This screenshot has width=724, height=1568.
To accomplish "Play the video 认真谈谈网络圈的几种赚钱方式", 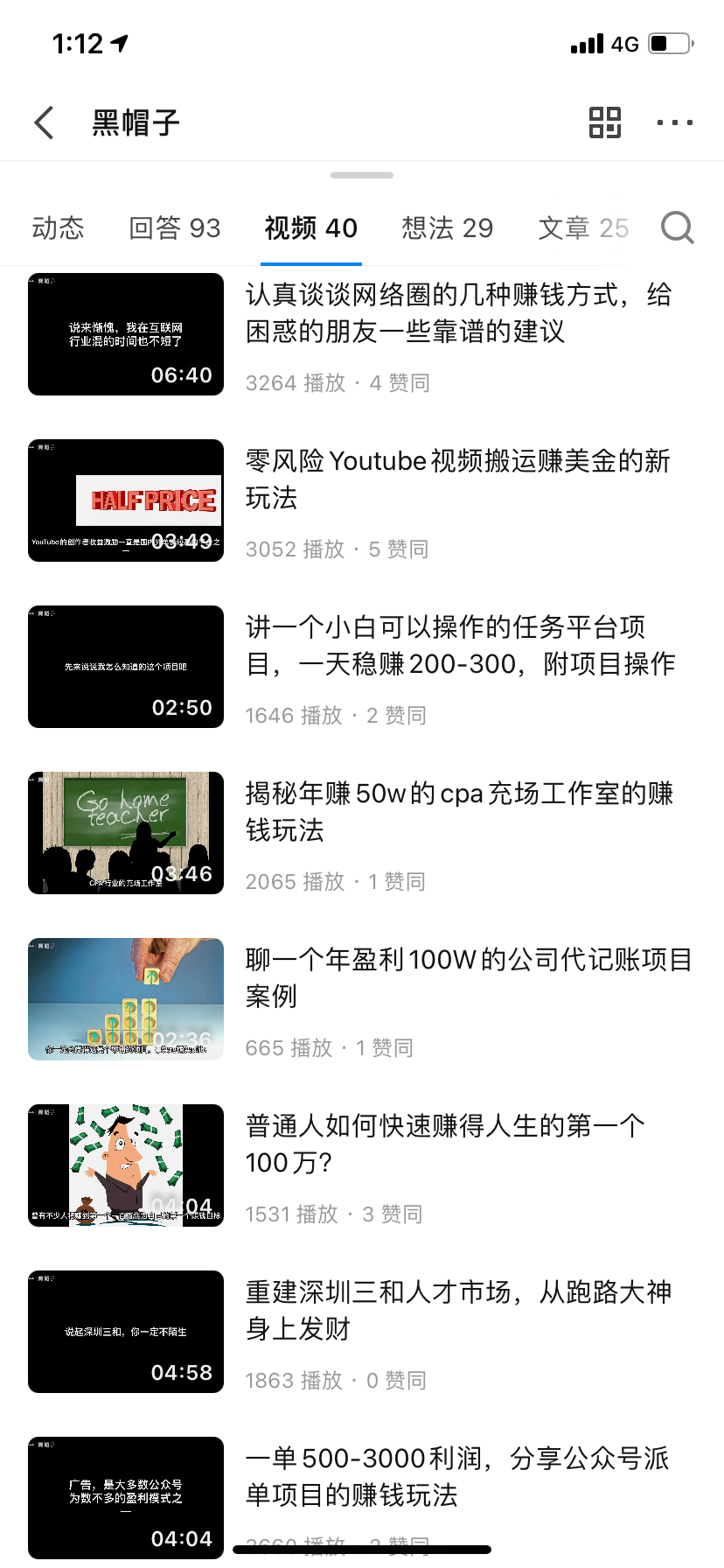I will 126,334.
